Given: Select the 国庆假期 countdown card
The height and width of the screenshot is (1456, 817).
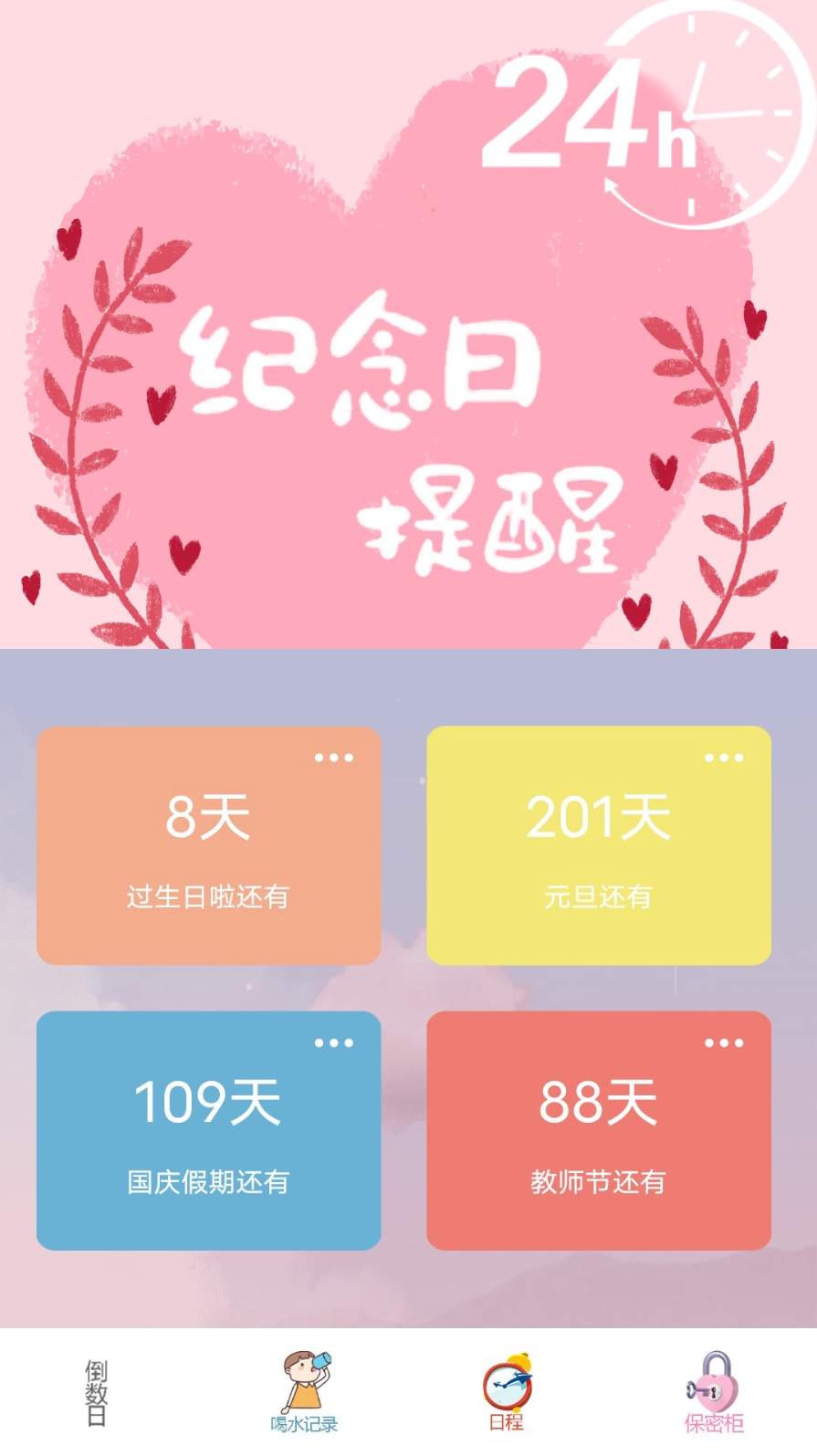Looking at the screenshot, I should click(x=208, y=1129).
